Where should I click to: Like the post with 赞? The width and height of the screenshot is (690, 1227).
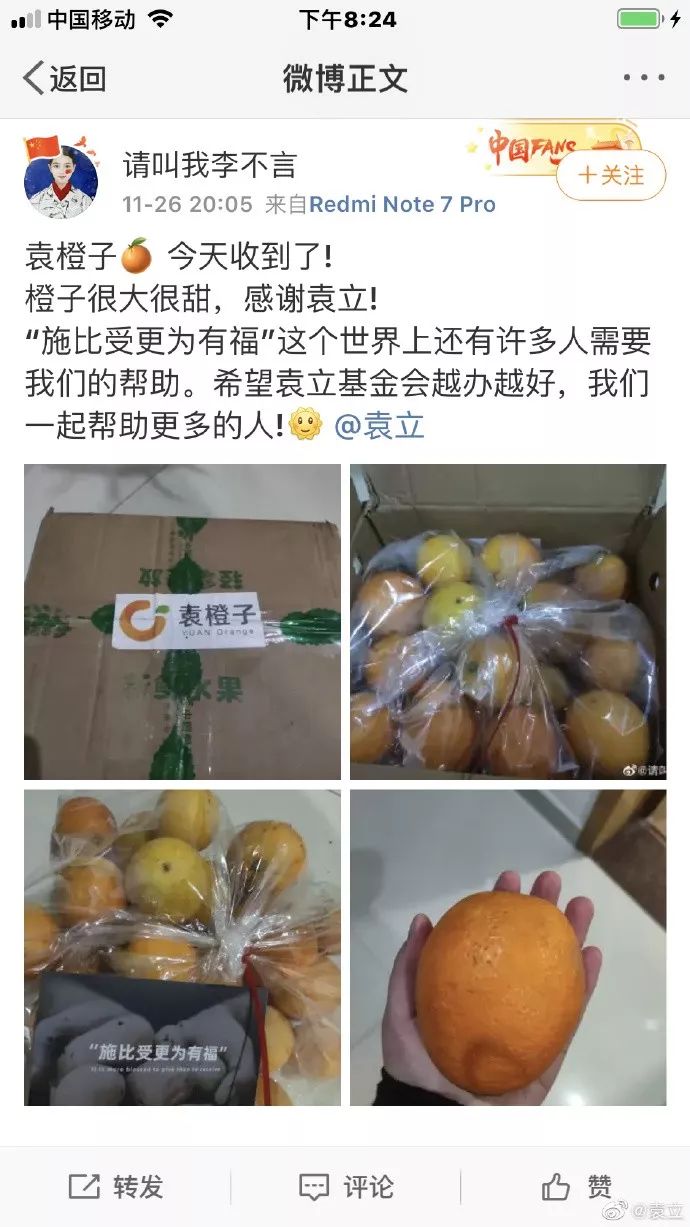(577, 1187)
